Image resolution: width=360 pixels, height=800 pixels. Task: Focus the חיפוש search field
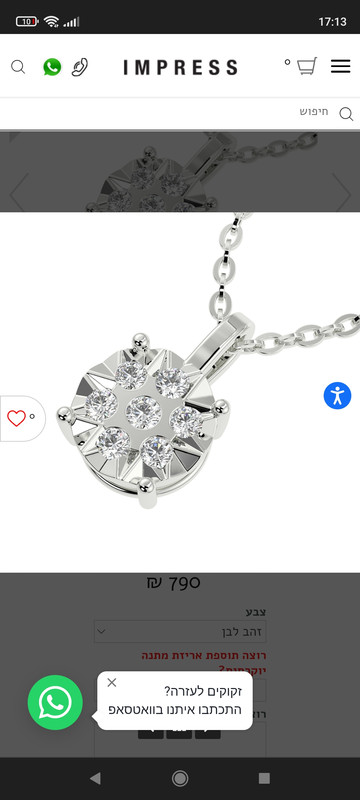(180, 113)
